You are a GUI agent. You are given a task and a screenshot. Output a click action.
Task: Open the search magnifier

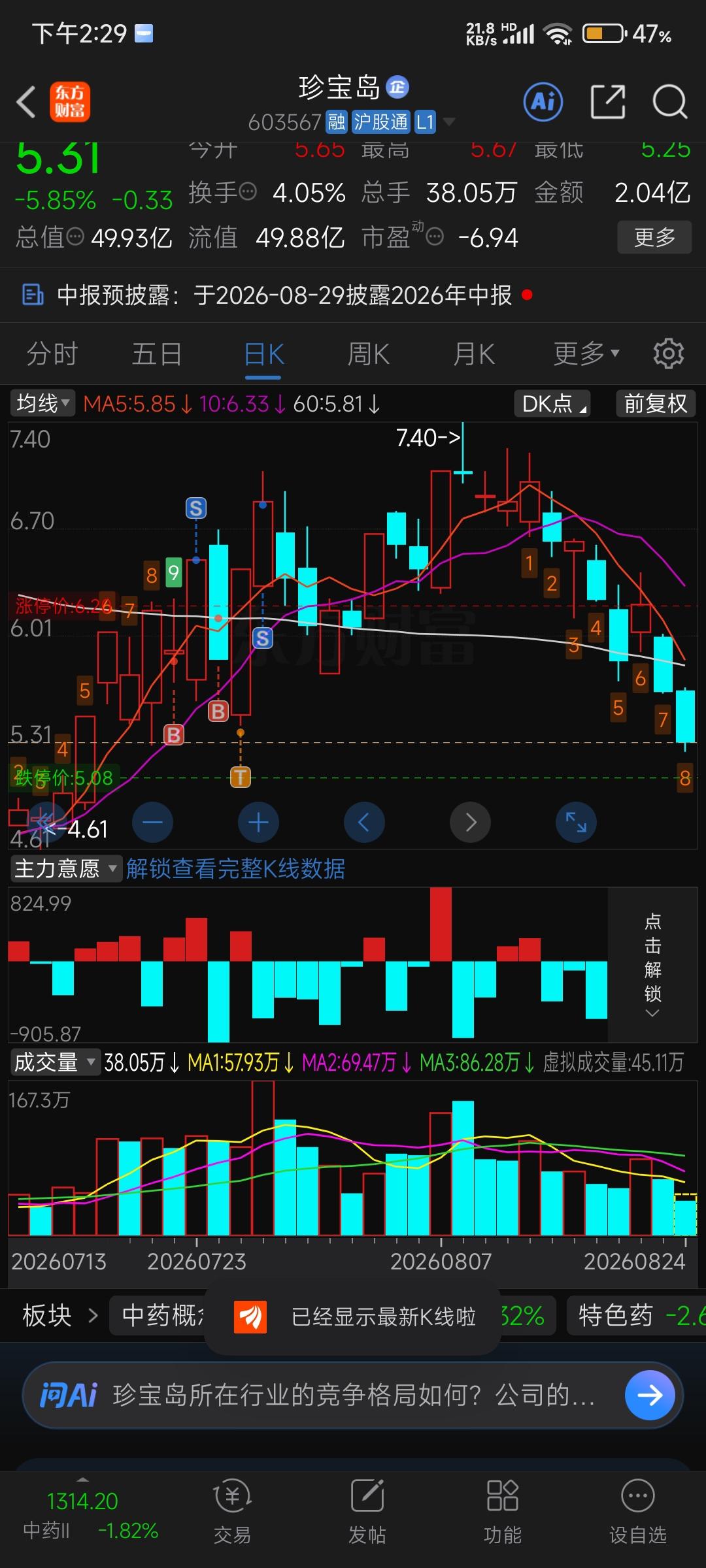(670, 102)
